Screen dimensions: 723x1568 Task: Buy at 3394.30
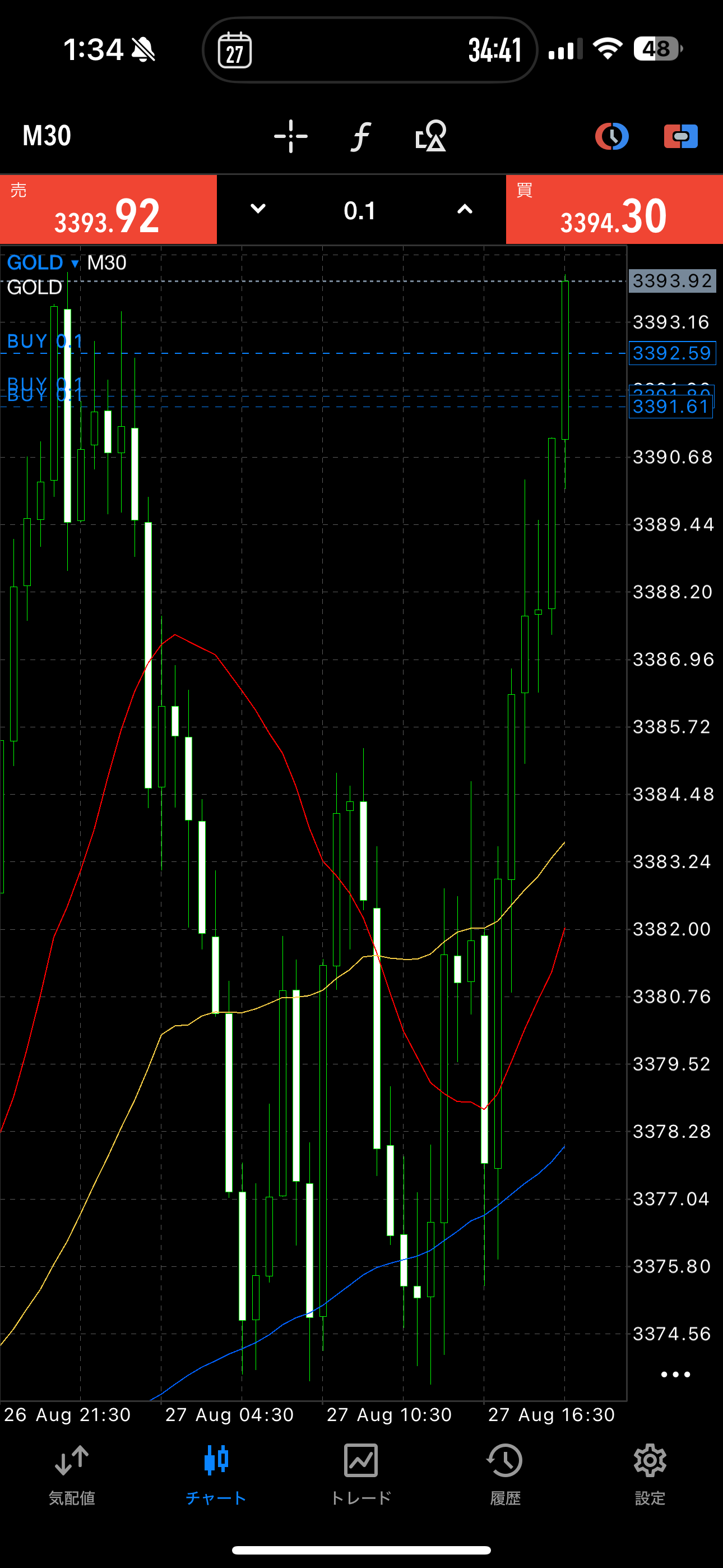click(x=614, y=209)
